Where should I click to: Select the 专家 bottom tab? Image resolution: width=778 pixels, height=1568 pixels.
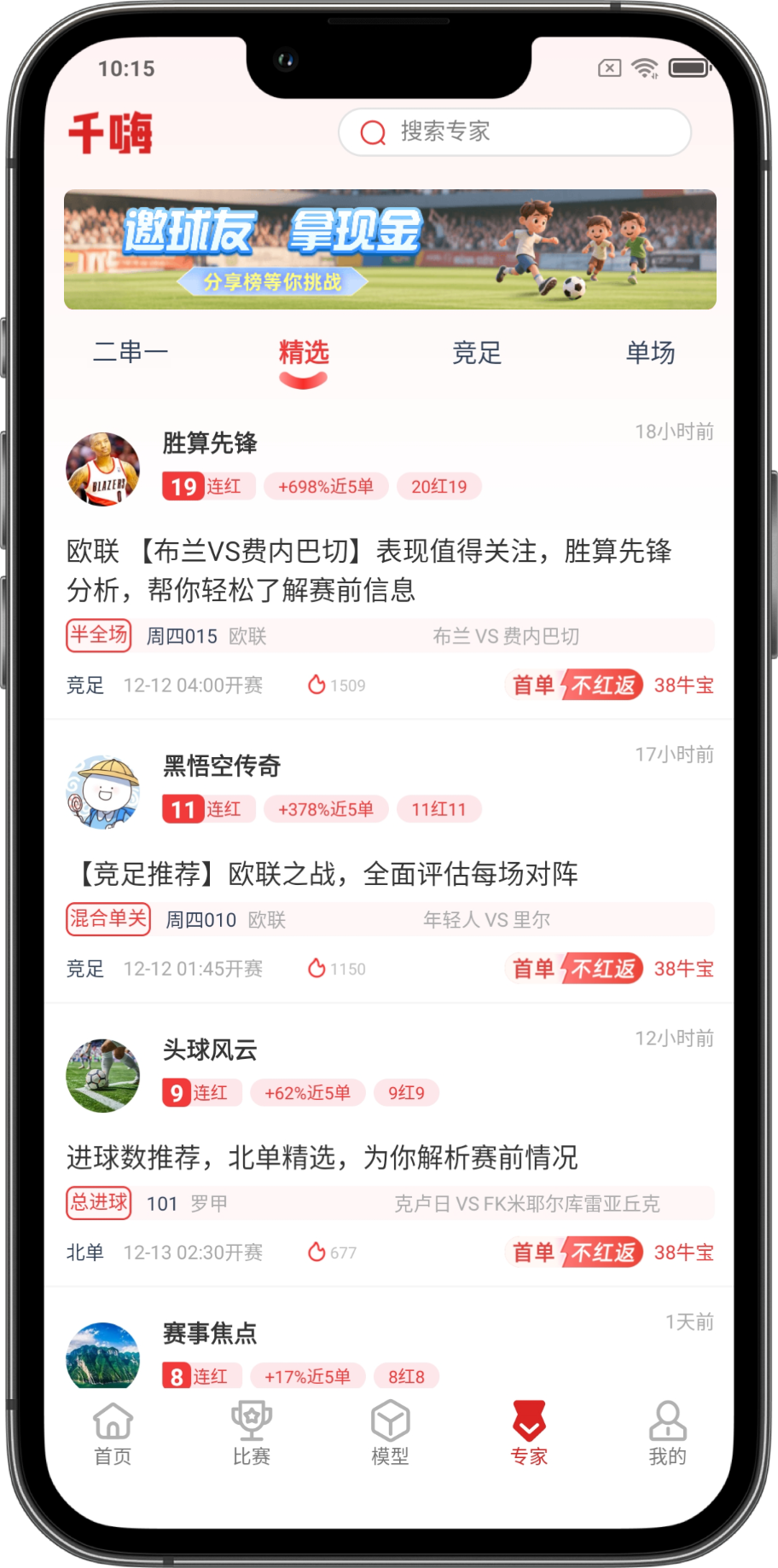click(529, 1434)
